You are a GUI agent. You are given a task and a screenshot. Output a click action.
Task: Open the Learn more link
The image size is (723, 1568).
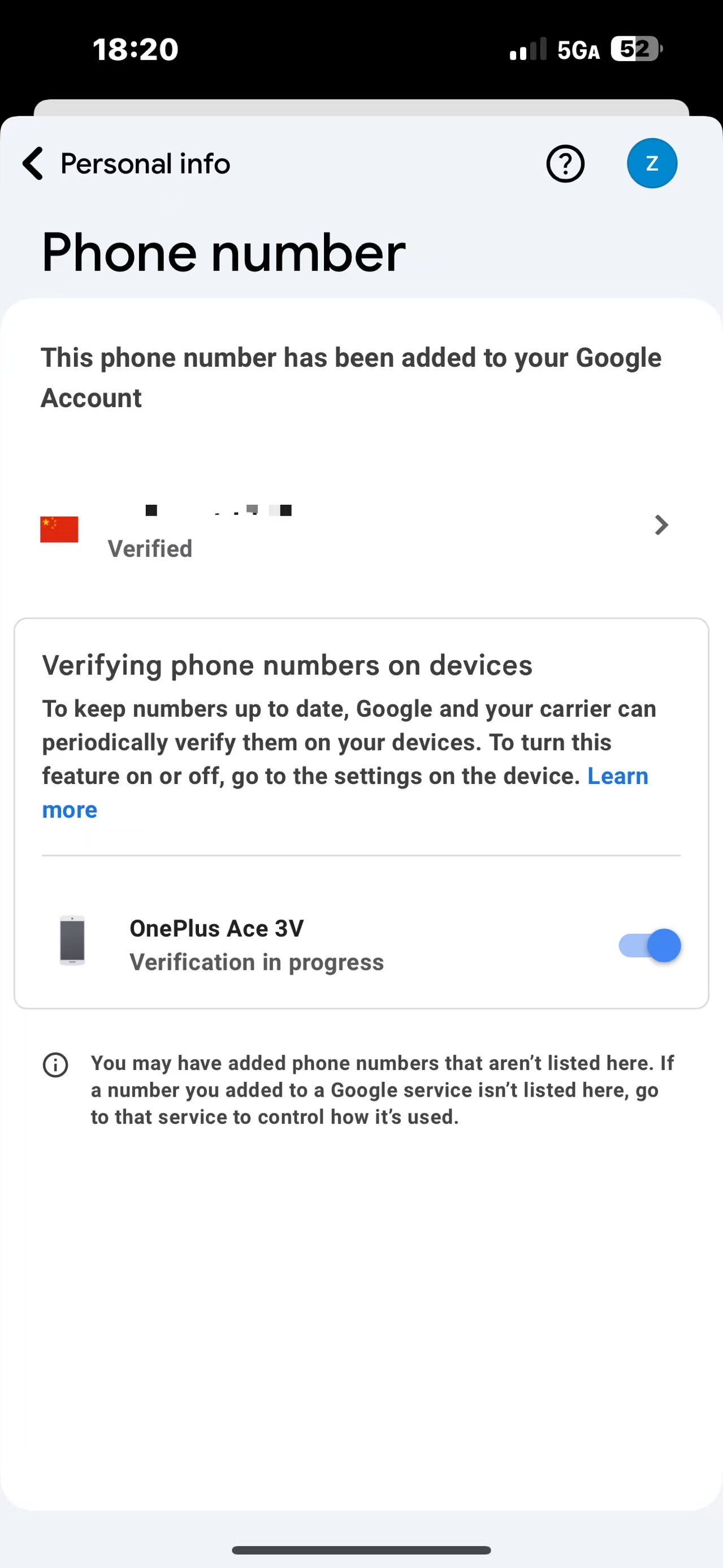pyautogui.click(x=617, y=776)
